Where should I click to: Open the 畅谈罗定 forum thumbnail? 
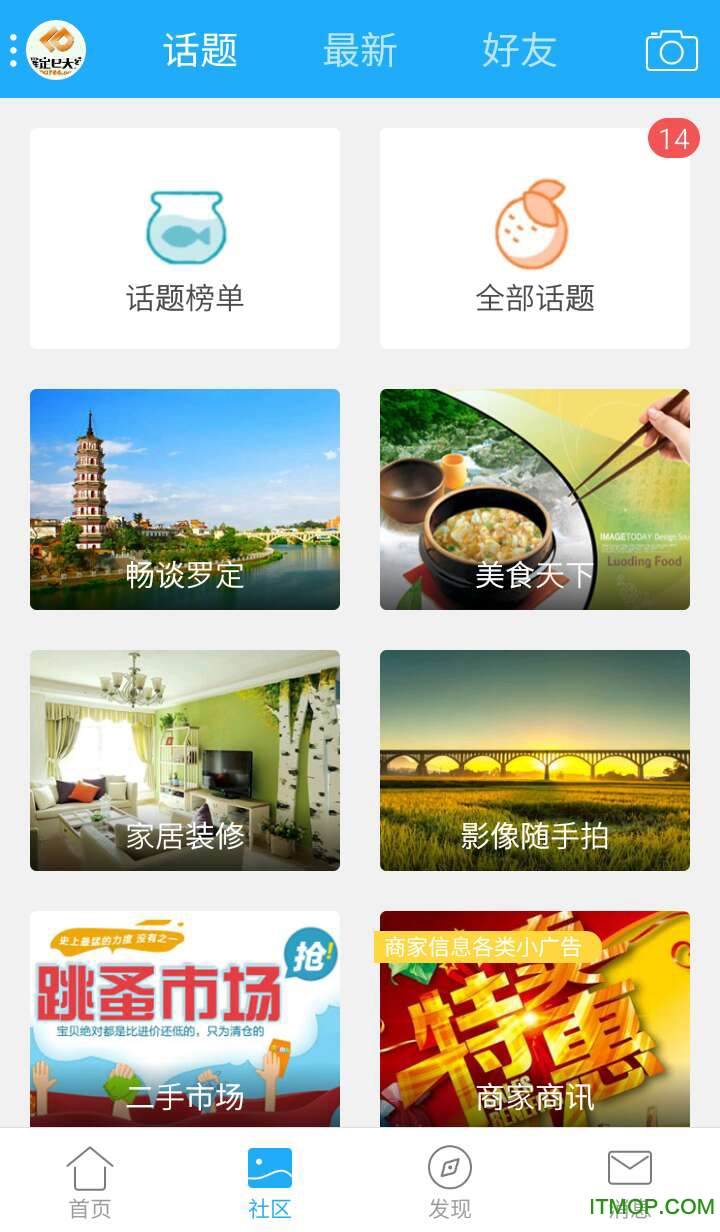click(184, 499)
